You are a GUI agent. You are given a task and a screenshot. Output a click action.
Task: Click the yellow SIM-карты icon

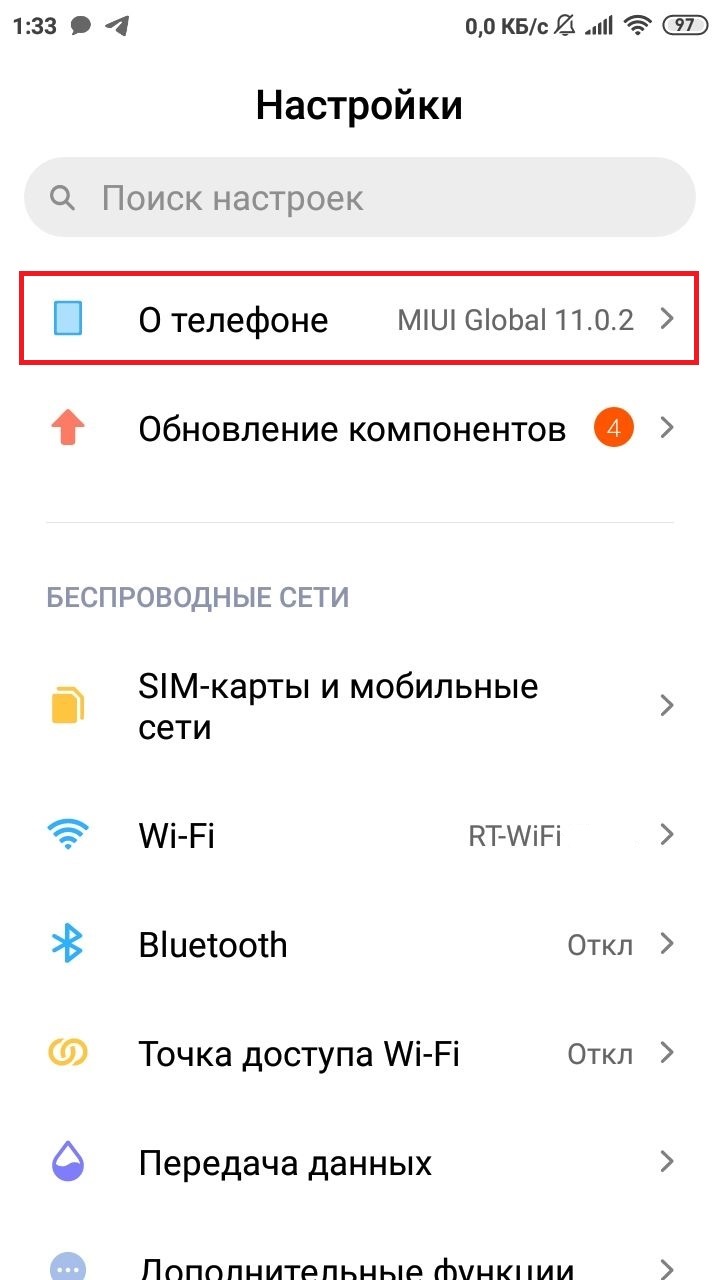(x=67, y=705)
